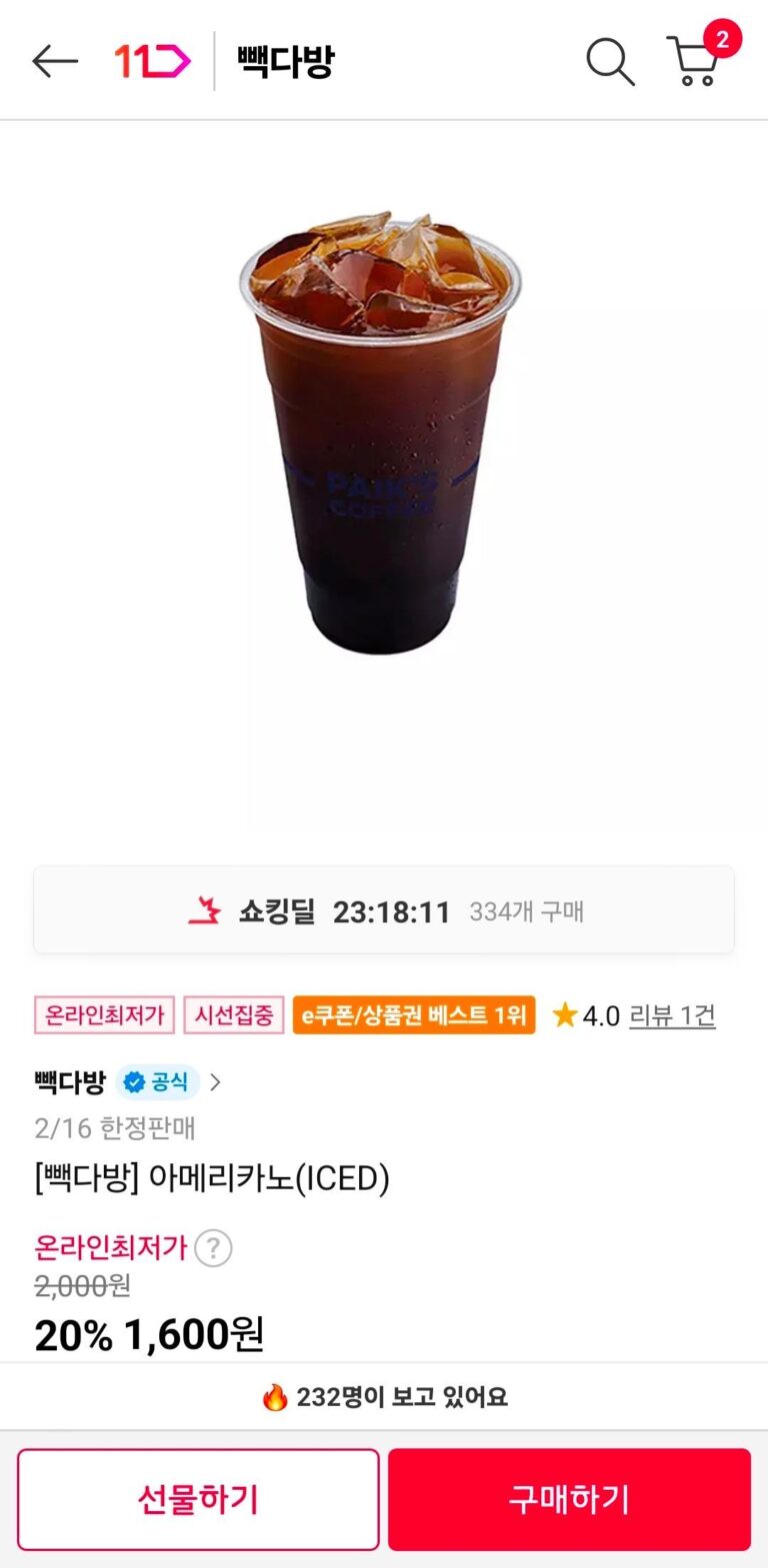Open the search magnifier icon
The height and width of the screenshot is (1568, 768).
tap(609, 61)
